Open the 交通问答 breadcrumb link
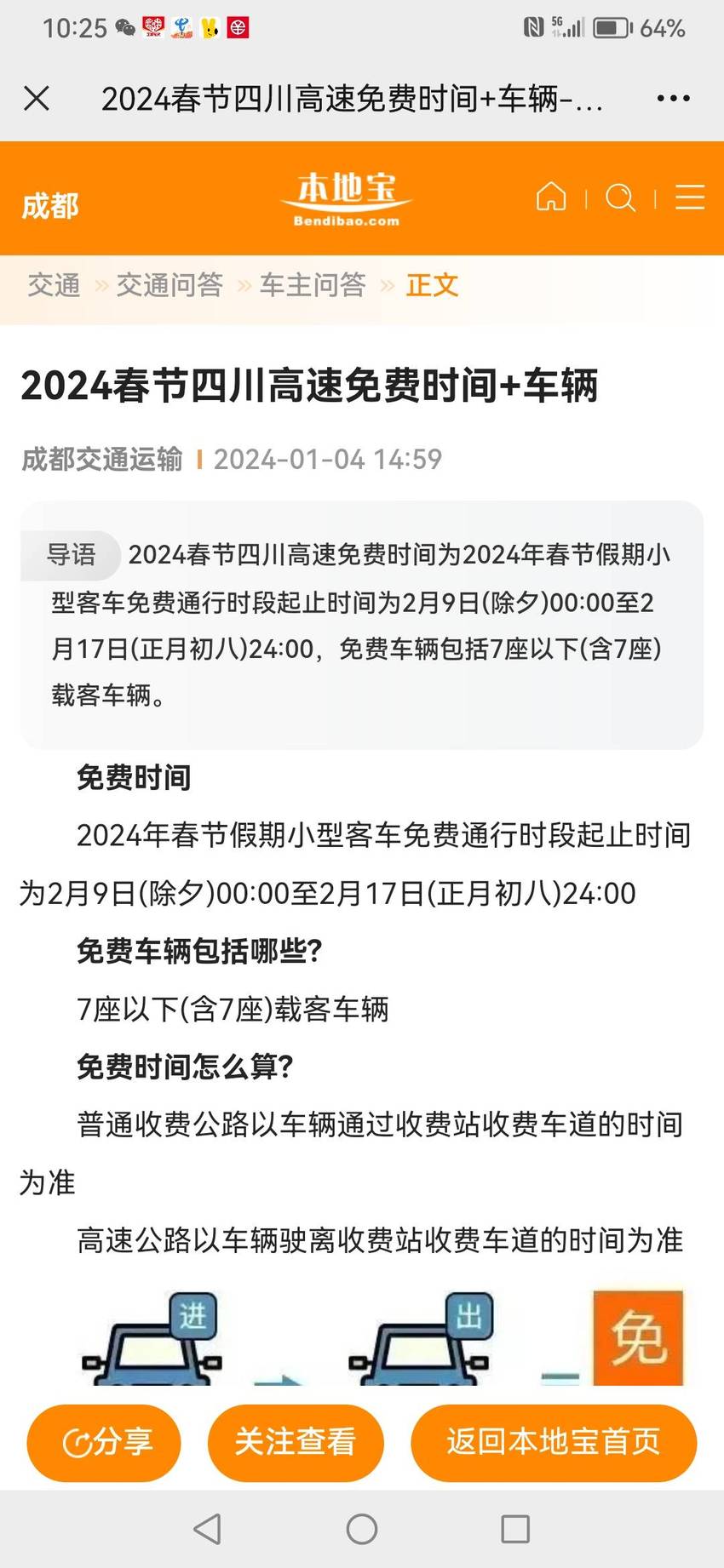The image size is (724, 1568). [170, 285]
